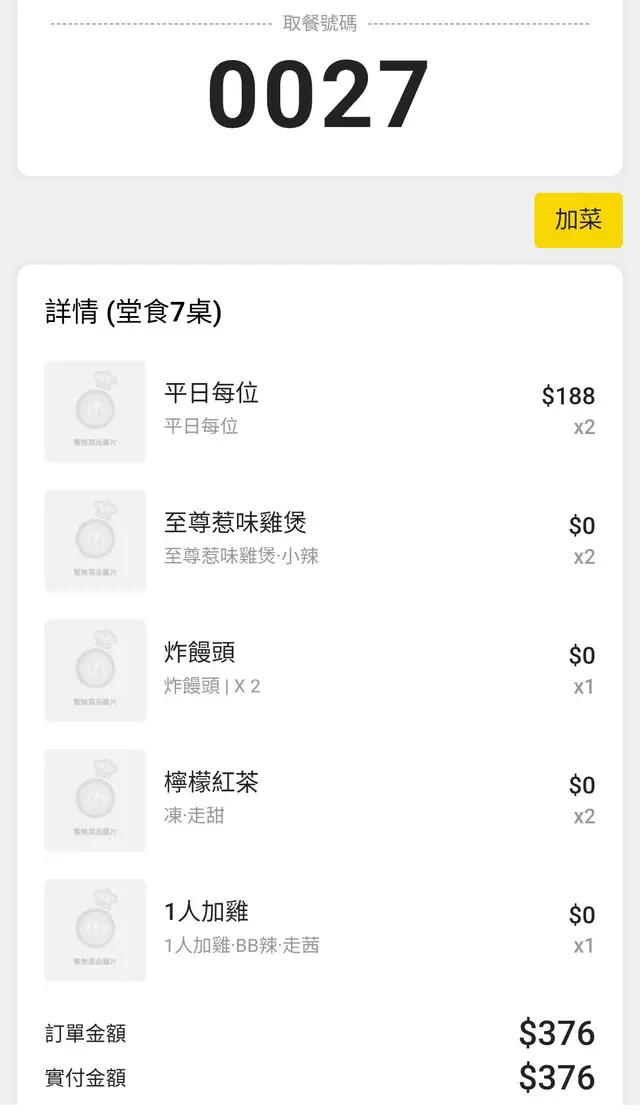Tap the 加菜 button to add dishes
This screenshot has width=640, height=1111.
[x=578, y=220]
